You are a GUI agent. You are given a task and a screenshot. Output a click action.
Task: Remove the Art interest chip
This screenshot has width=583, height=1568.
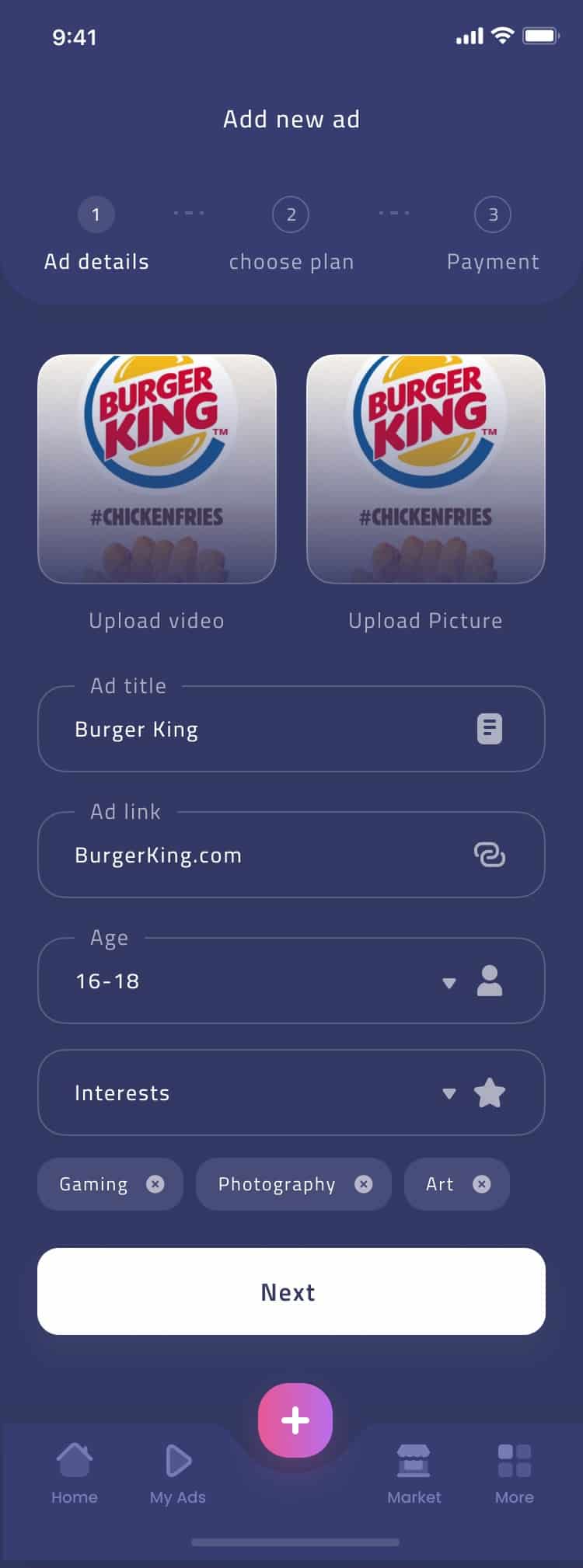pos(482,1184)
